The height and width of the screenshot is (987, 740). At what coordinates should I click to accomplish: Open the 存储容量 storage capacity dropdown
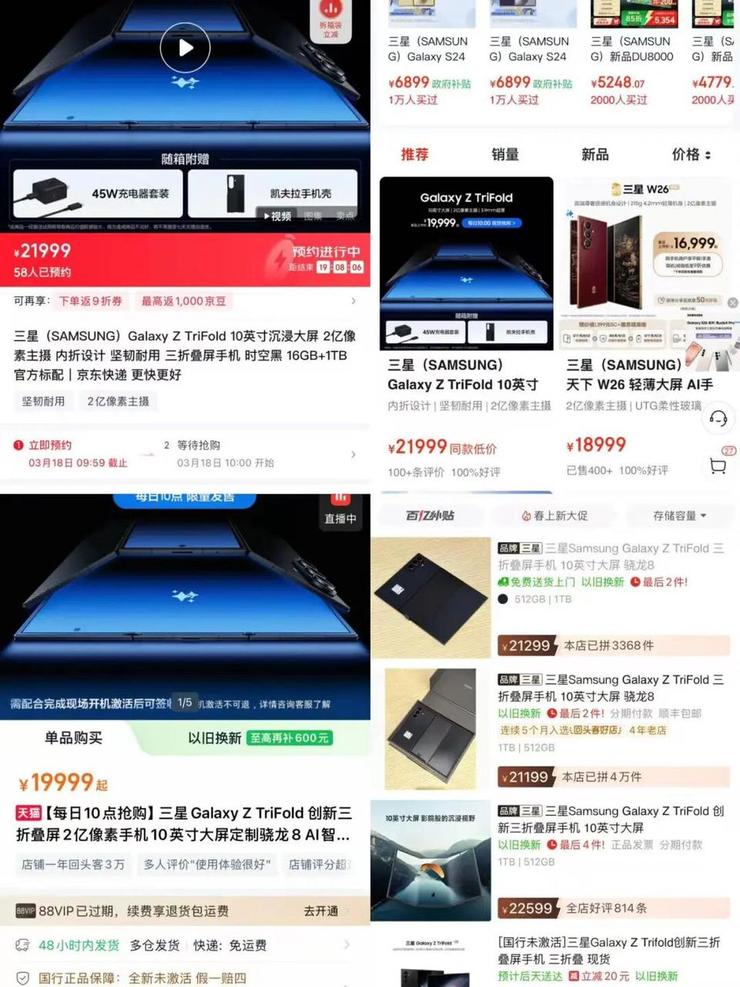click(x=678, y=515)
